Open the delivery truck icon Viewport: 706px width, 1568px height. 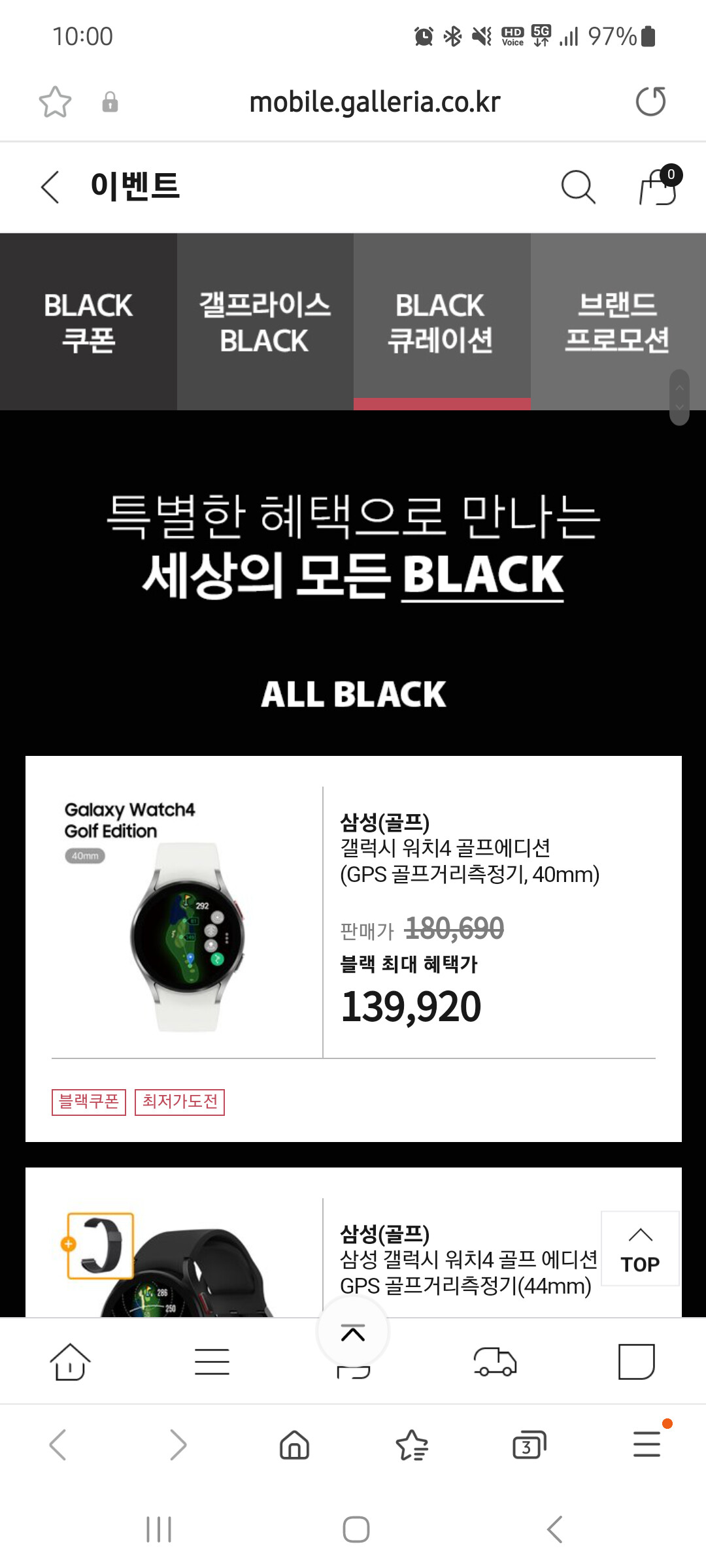click(495, 1362)
